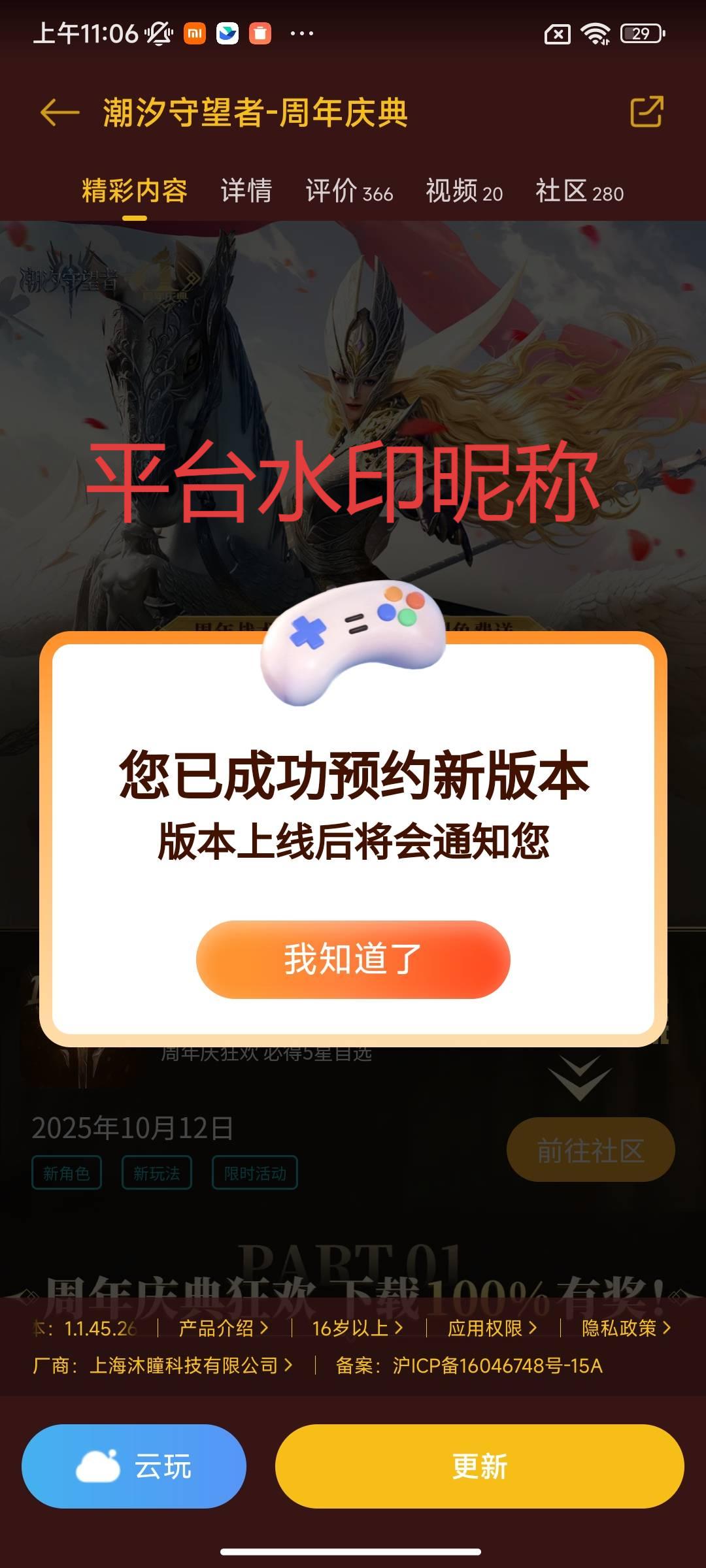Image resolution: width=706 pixels, height=1568 pixels.
Task: Open the 隐私政策 link
Action: [x=626, y=1328]
